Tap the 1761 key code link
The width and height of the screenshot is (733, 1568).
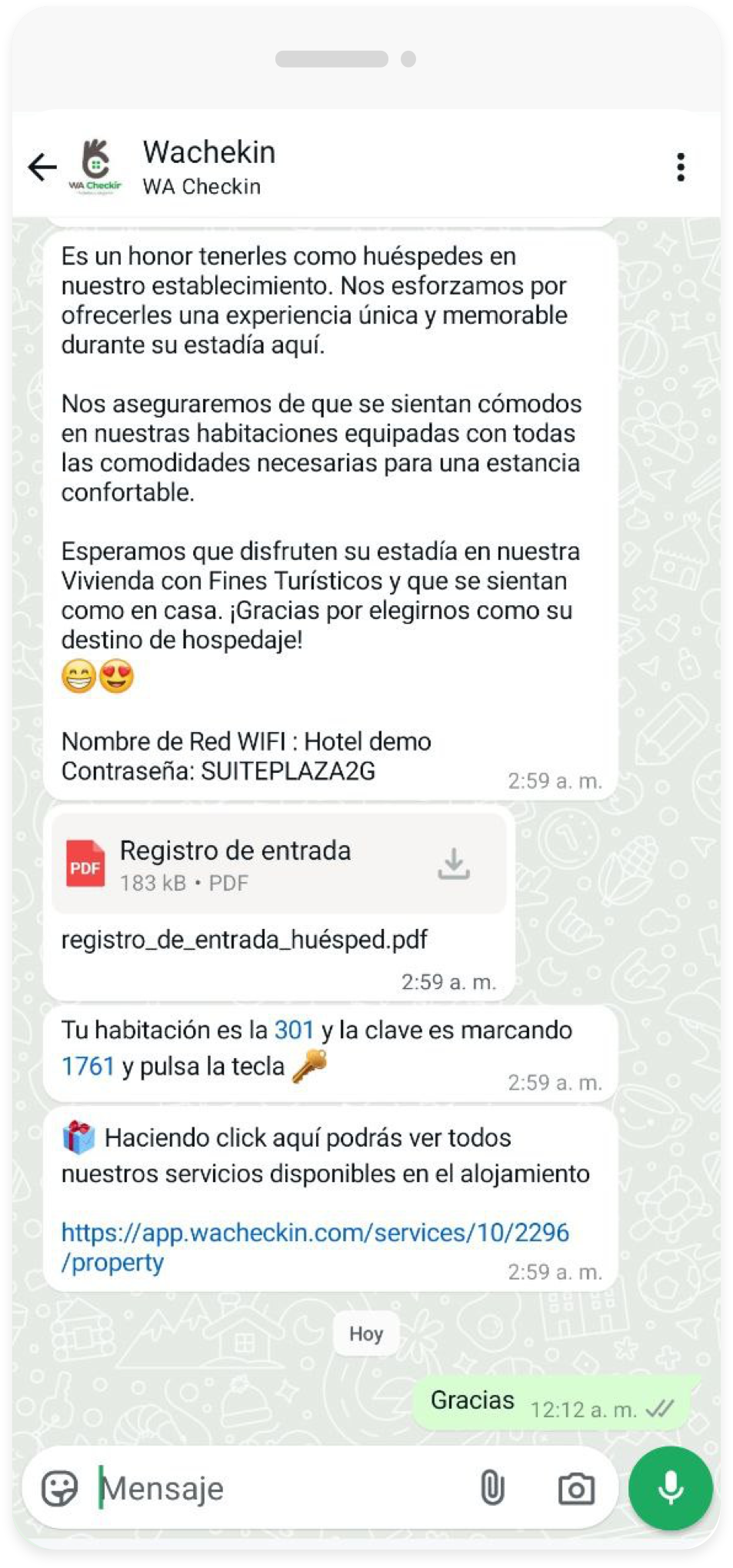click(x=88, y=1067)
